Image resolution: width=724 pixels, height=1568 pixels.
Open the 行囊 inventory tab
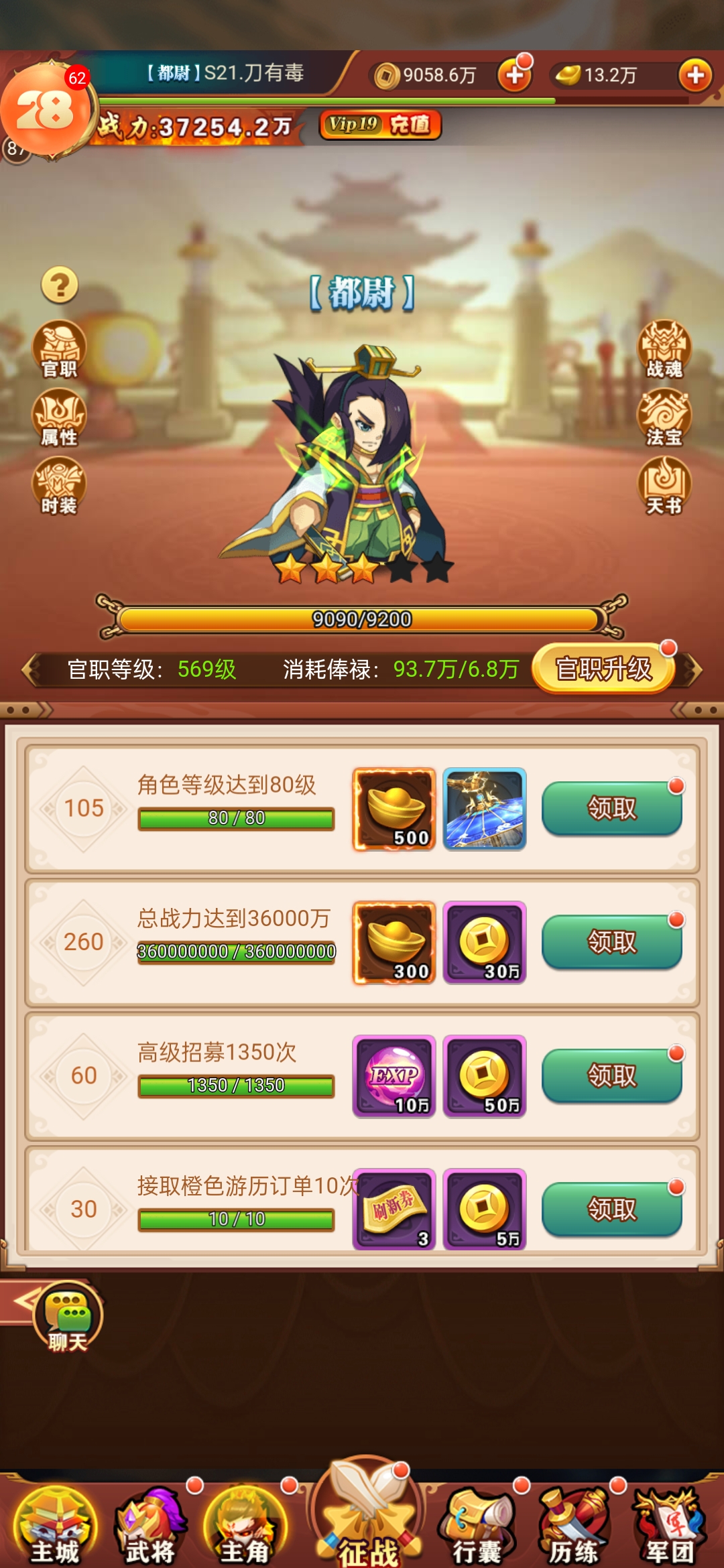point(477,1526)
